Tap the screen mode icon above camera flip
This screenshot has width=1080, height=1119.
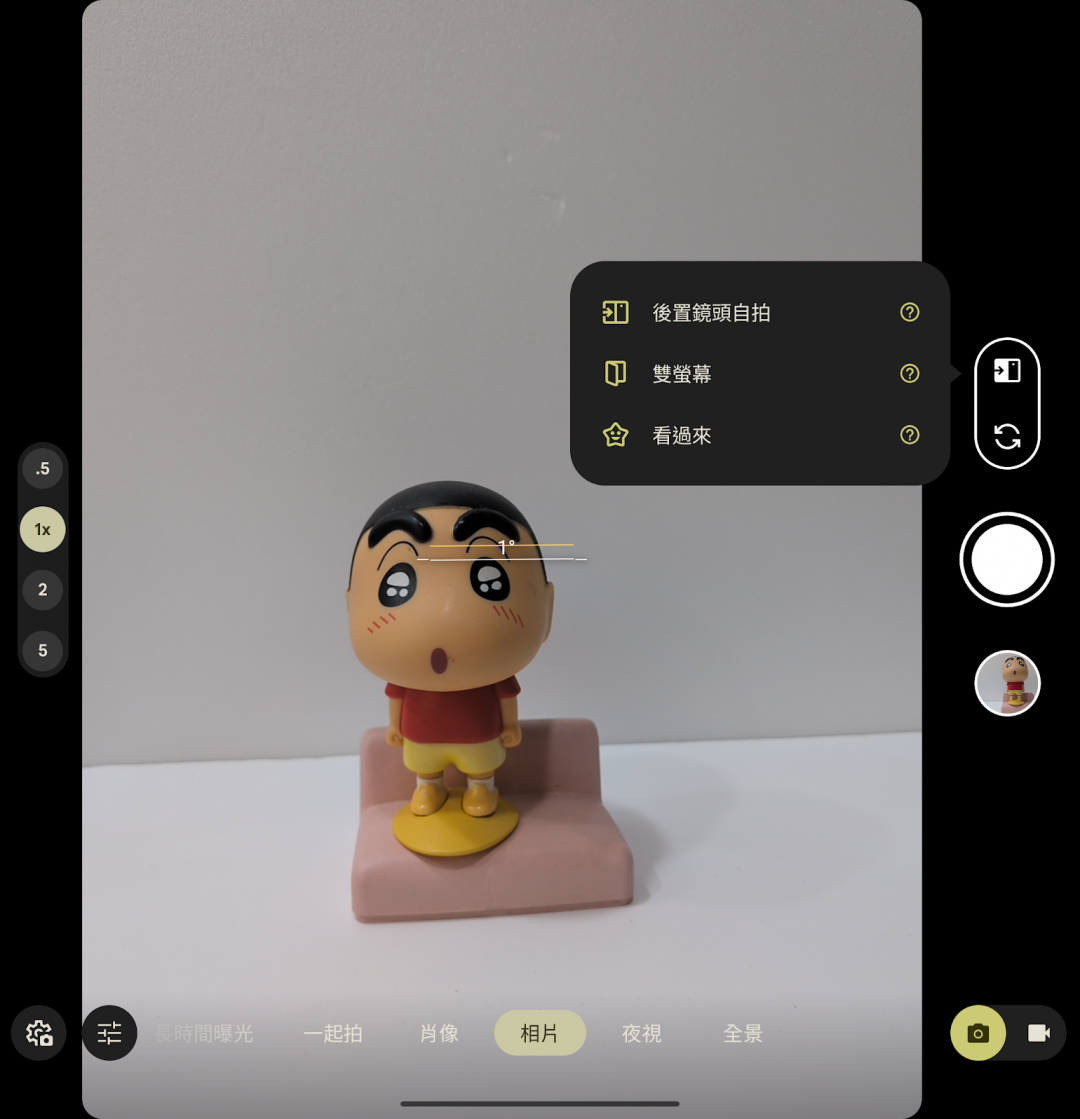click(1007, 371)
